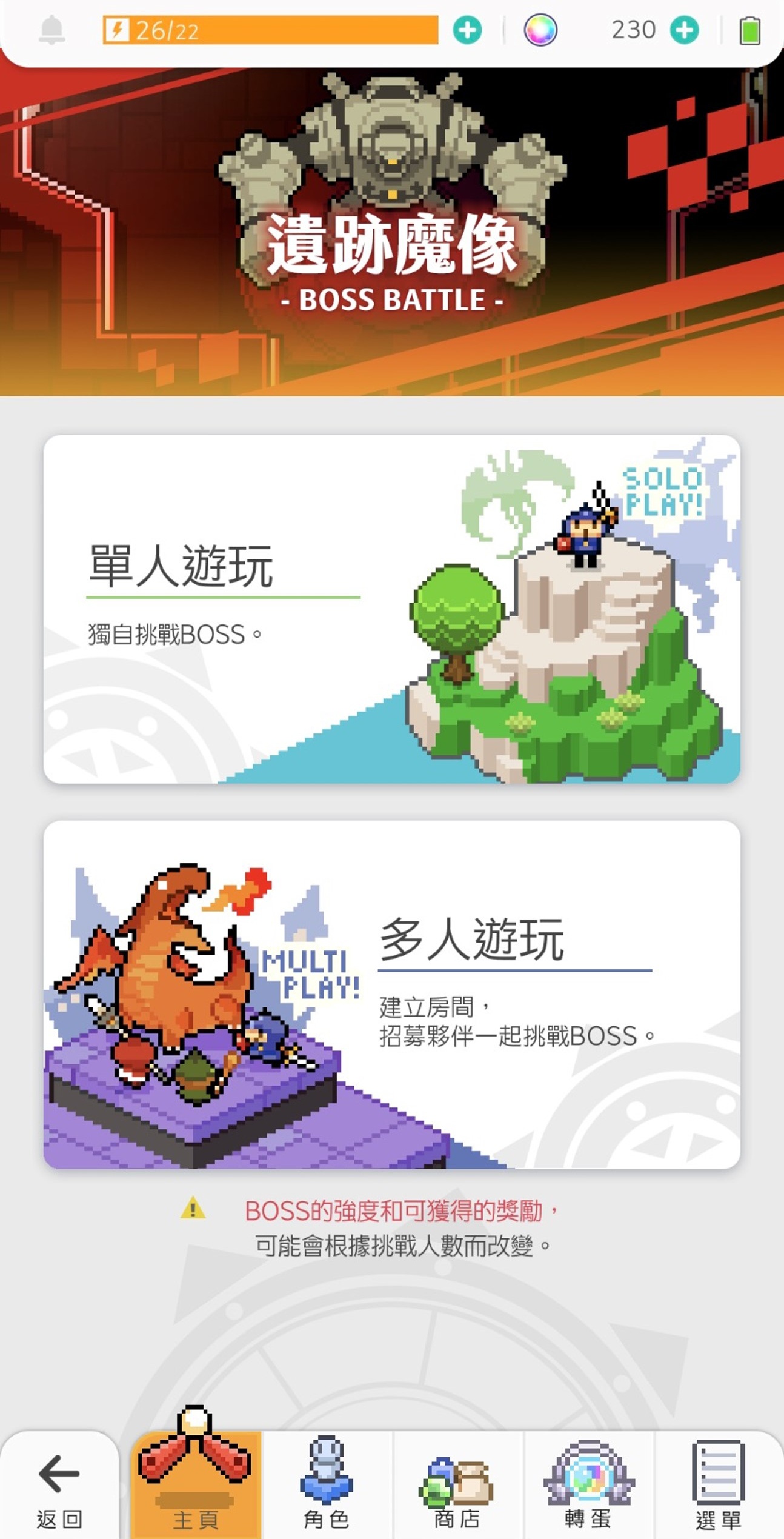This screenshot has width=784, height=1539.
Task: Add stamina with the plus beside 26/22
Action: click(467, 30)
